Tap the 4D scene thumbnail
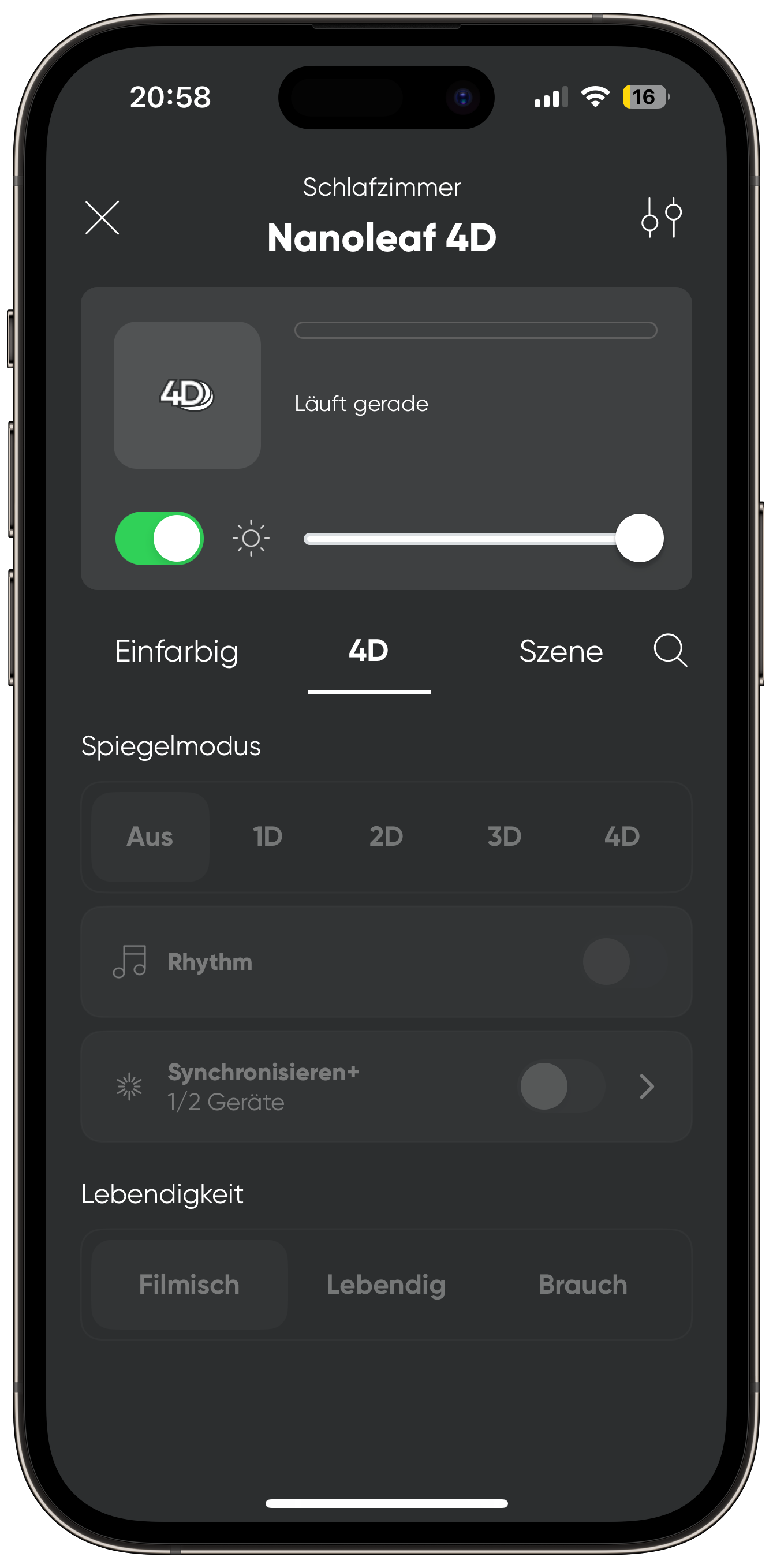The height and width of the screenshot is (1568, 773). pyautogui.click(x=187, y=395)
